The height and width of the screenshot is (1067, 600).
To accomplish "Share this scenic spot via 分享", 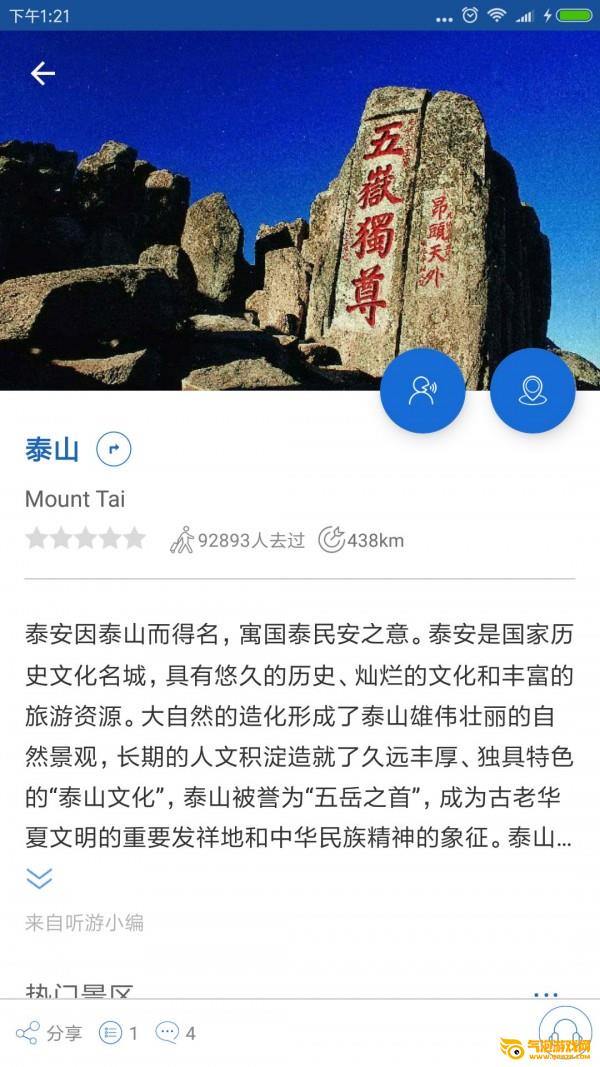I will pos(49,1033).
